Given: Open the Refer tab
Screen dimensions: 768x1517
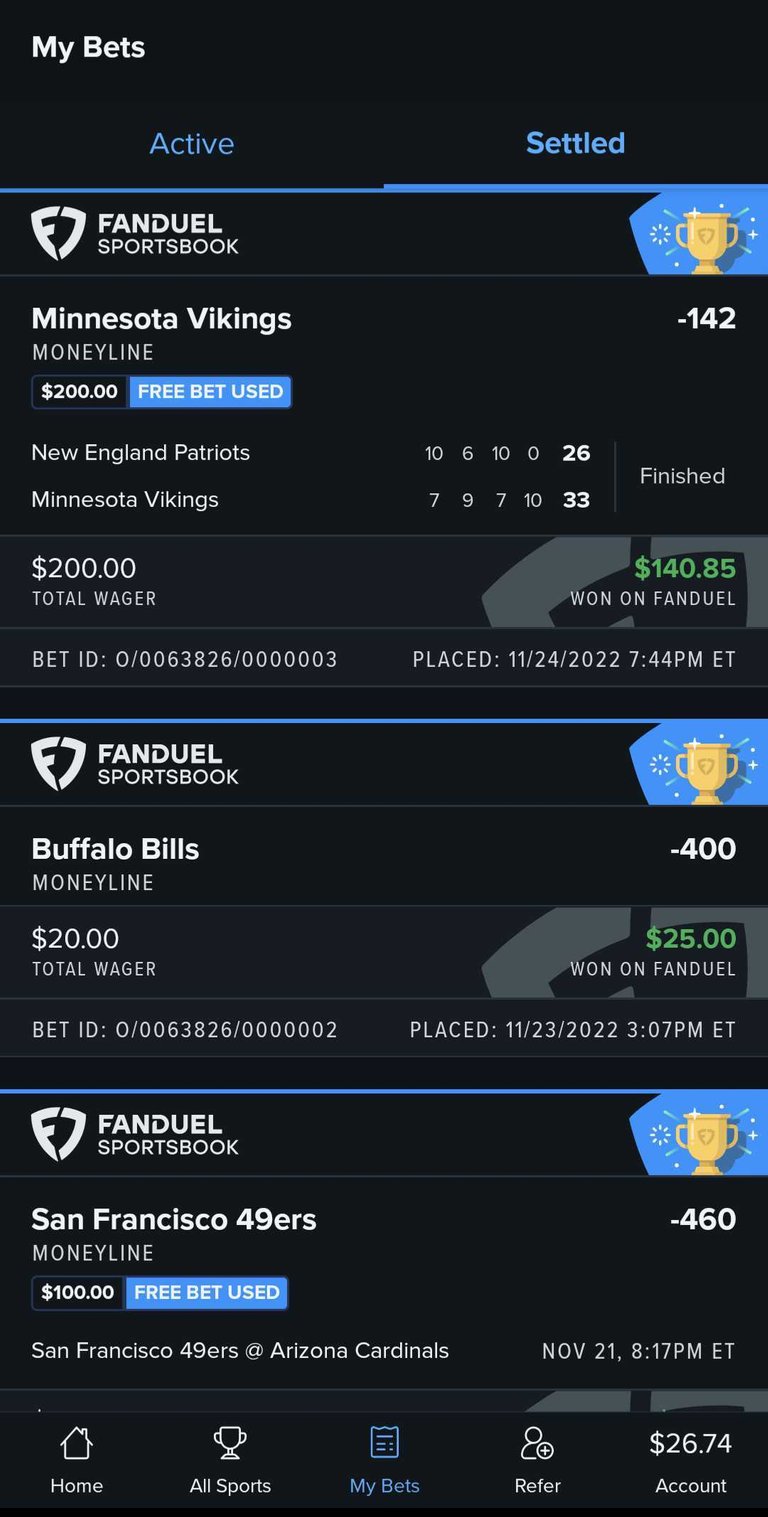Looking at the screenshot, I should 537,1461.
